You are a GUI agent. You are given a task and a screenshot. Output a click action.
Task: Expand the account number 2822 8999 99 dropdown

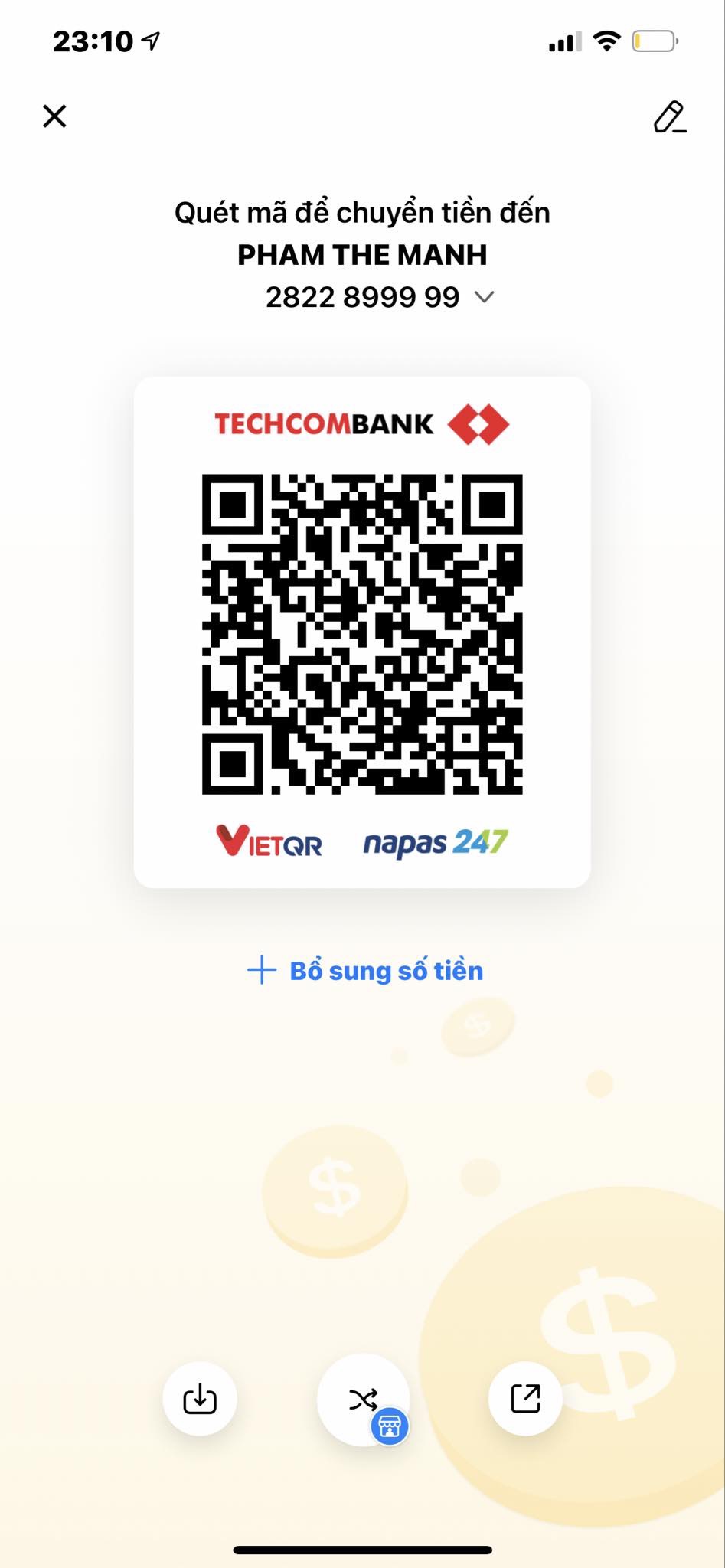484,297
